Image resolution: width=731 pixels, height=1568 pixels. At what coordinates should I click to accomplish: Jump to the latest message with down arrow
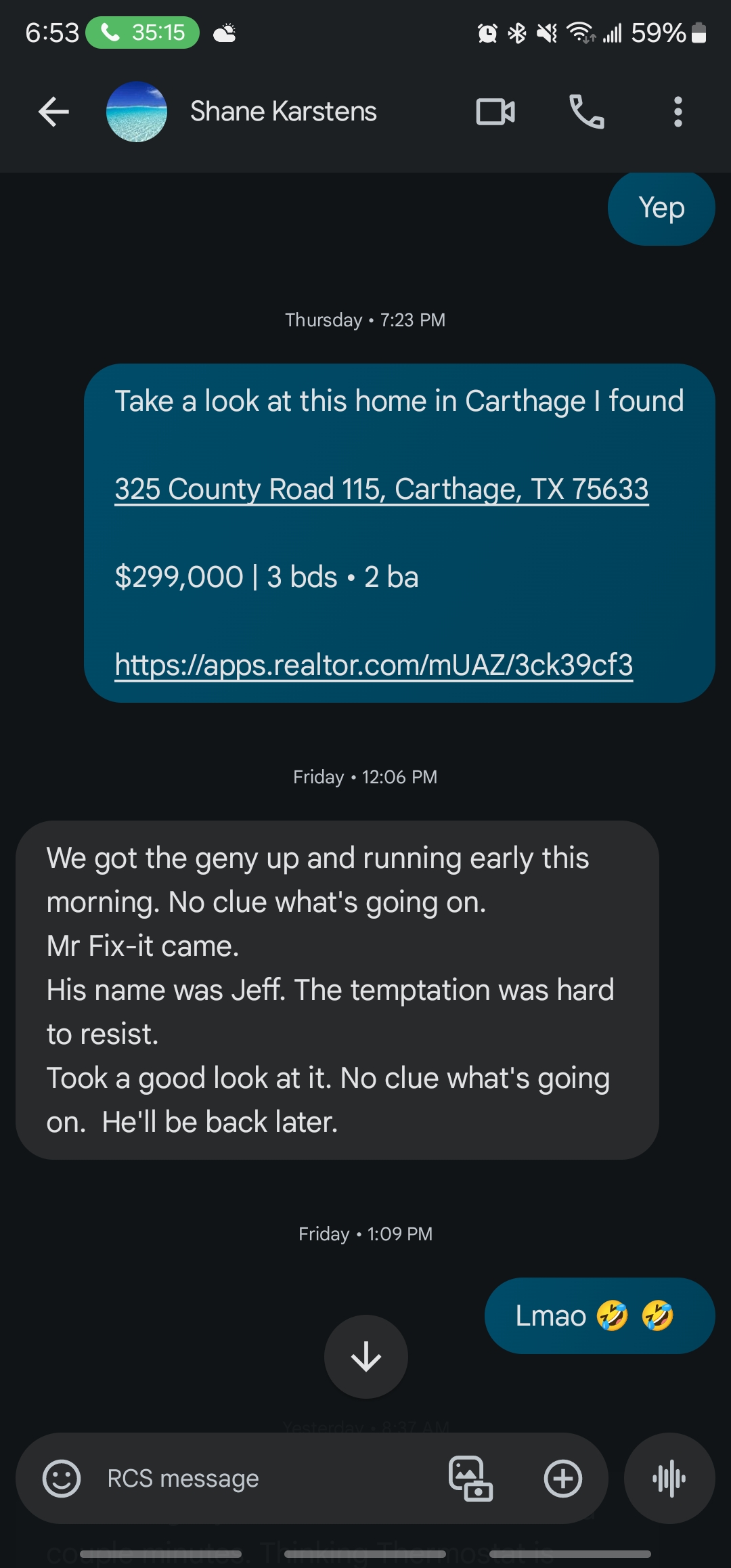(x=366, y=1357)
